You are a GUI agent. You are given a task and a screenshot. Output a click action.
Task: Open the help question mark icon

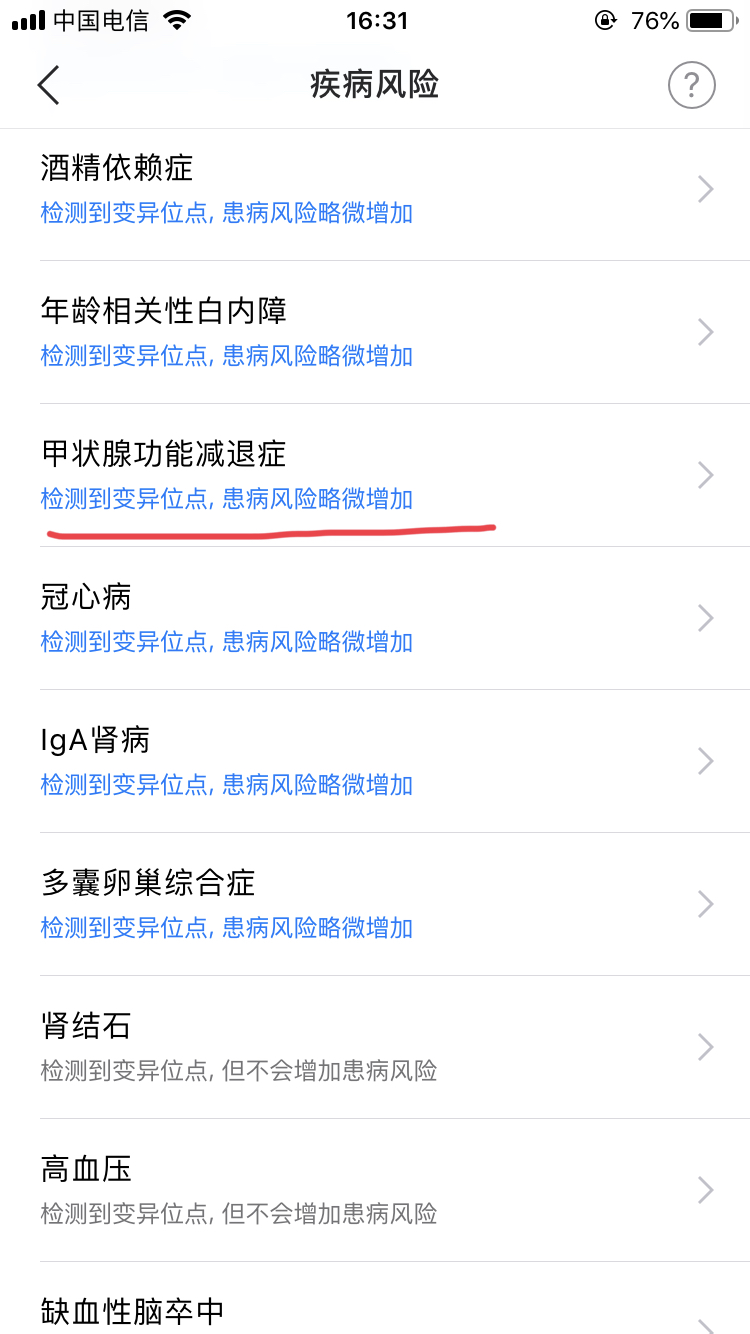pos(691,86)
